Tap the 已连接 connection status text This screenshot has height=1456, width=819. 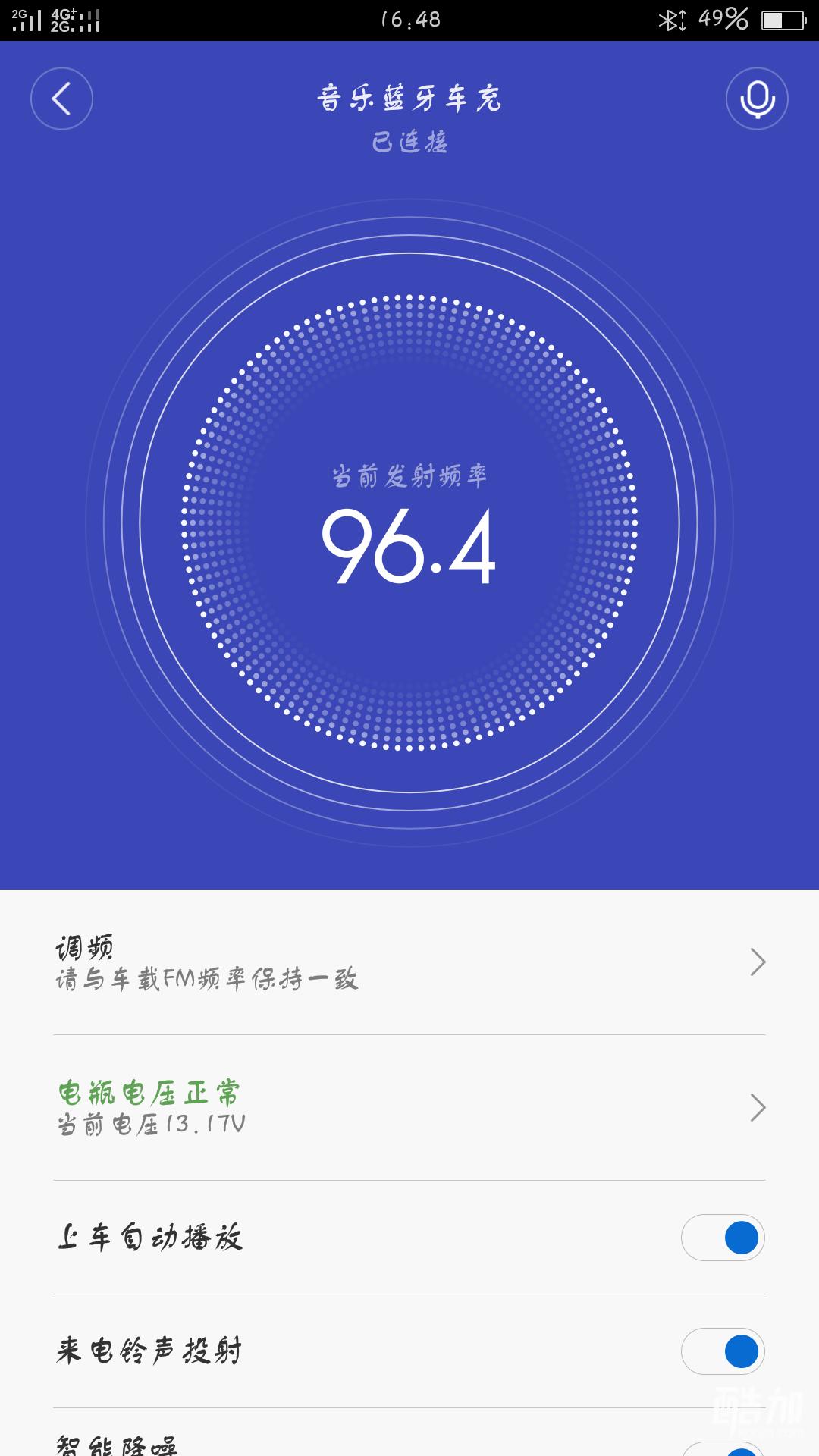coord(409,140)
